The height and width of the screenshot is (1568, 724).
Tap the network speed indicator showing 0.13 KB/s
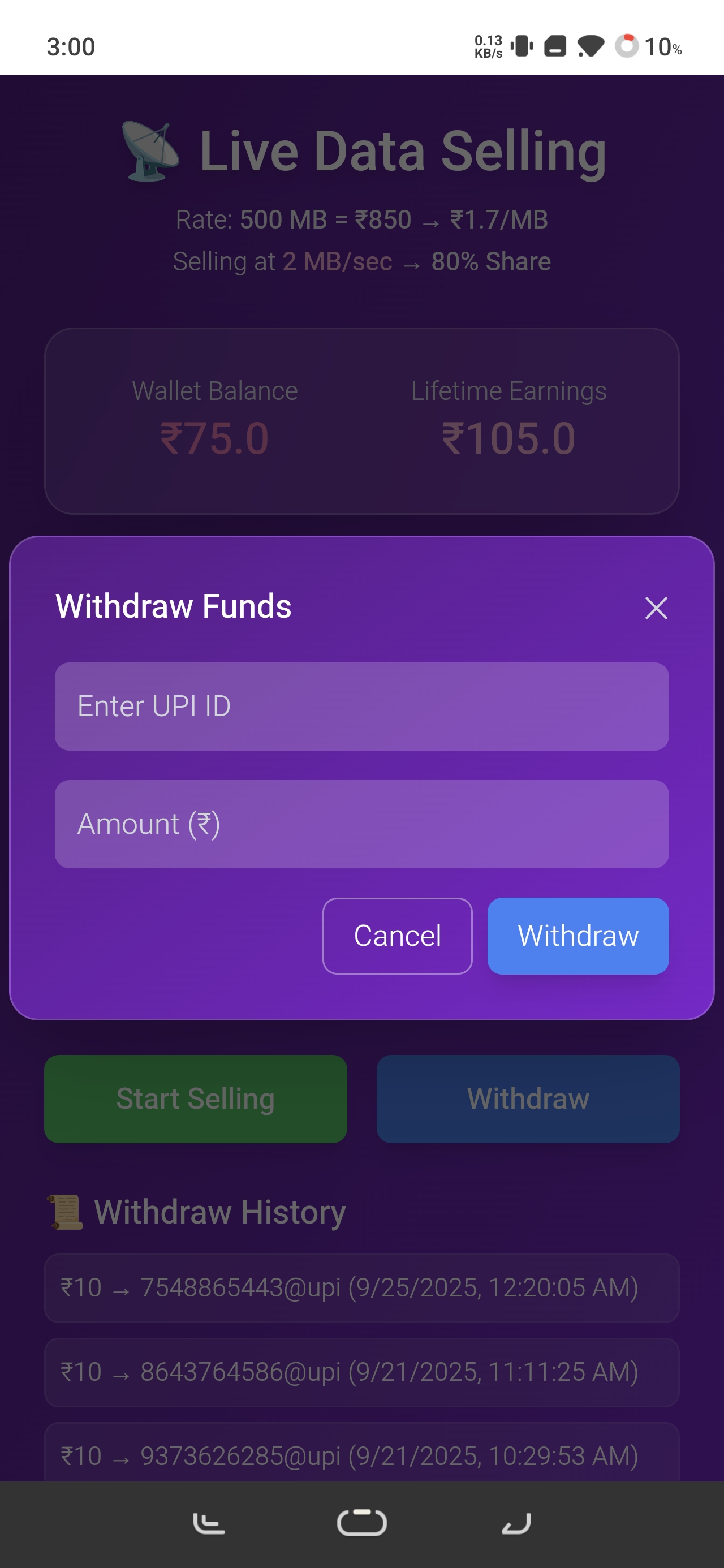pyautogui.click(x=487, y=46)
